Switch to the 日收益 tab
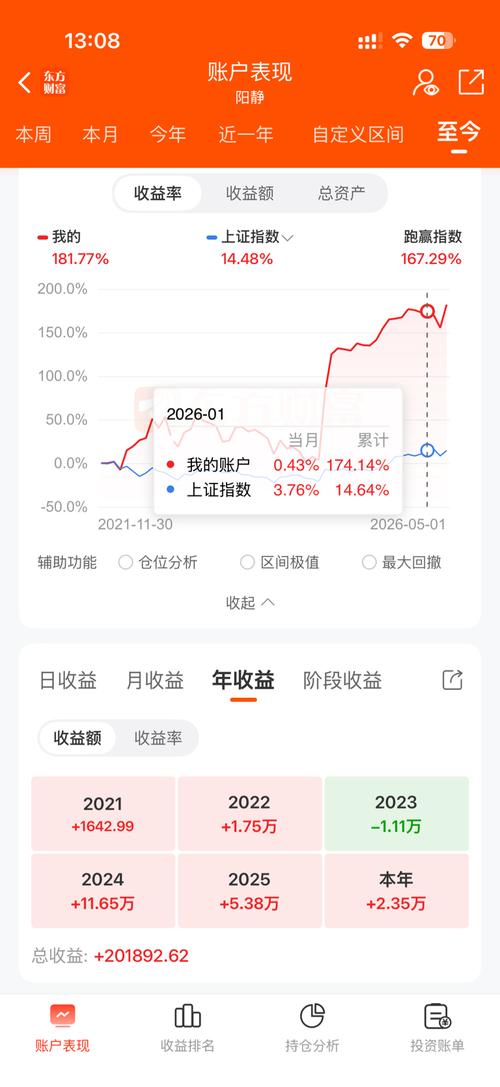This screenshot has width=500, height=1087. pos(68,681)
